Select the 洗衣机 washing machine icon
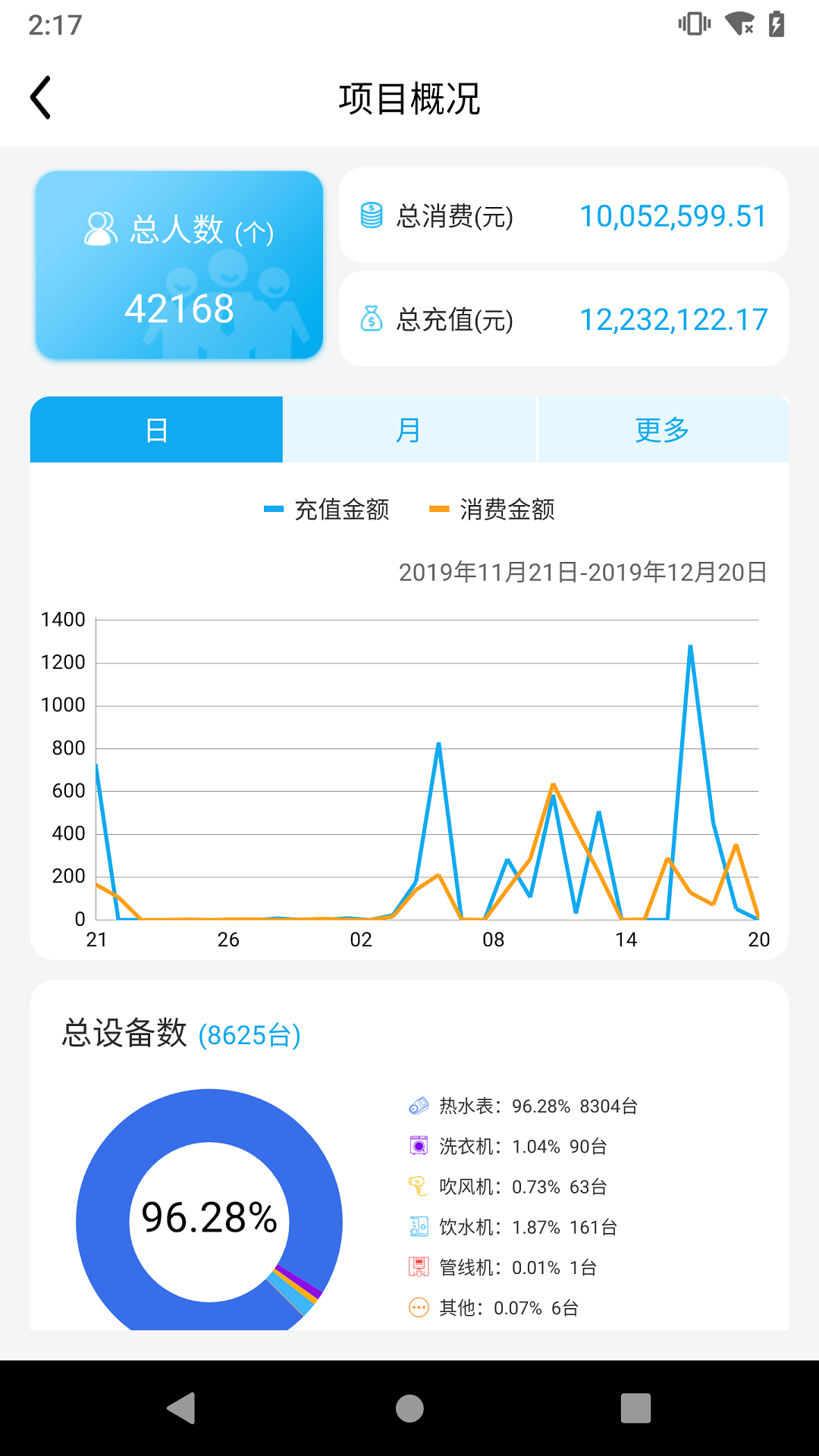The image size is (819, 1456). [x=418, y=1147]
